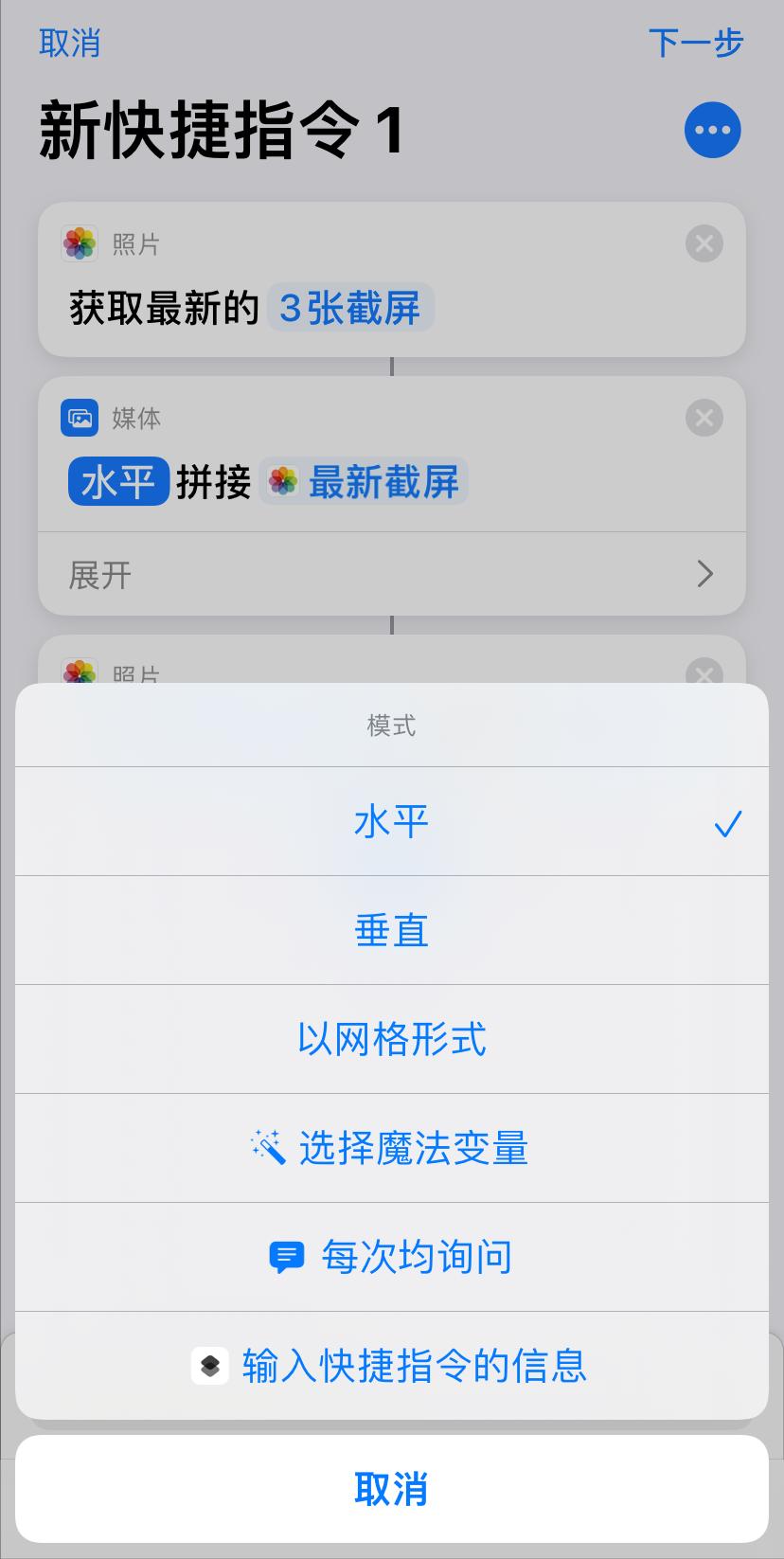This screenshot has width=784, height=1559.
Task: Tap the 水平 token to change mode
Action: pyautogui.click(x=117, y=481)
